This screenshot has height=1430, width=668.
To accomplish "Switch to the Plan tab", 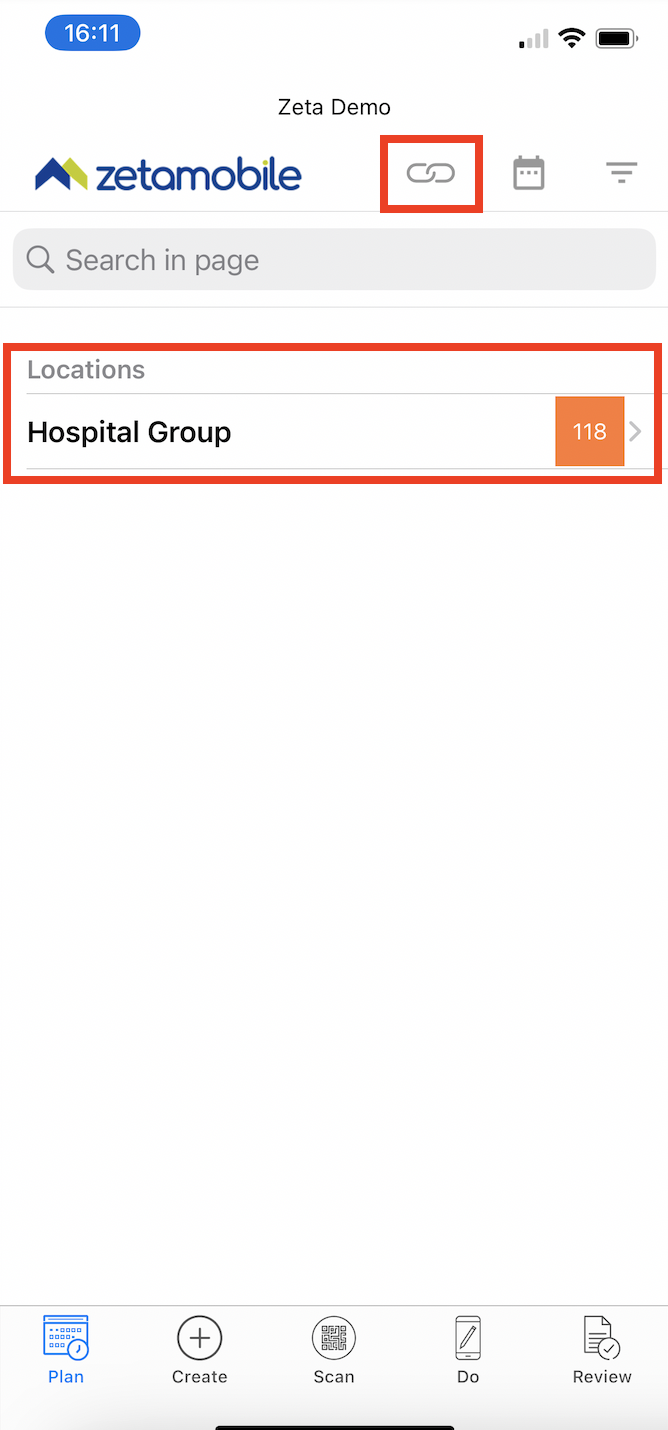I will [66, 1350].
